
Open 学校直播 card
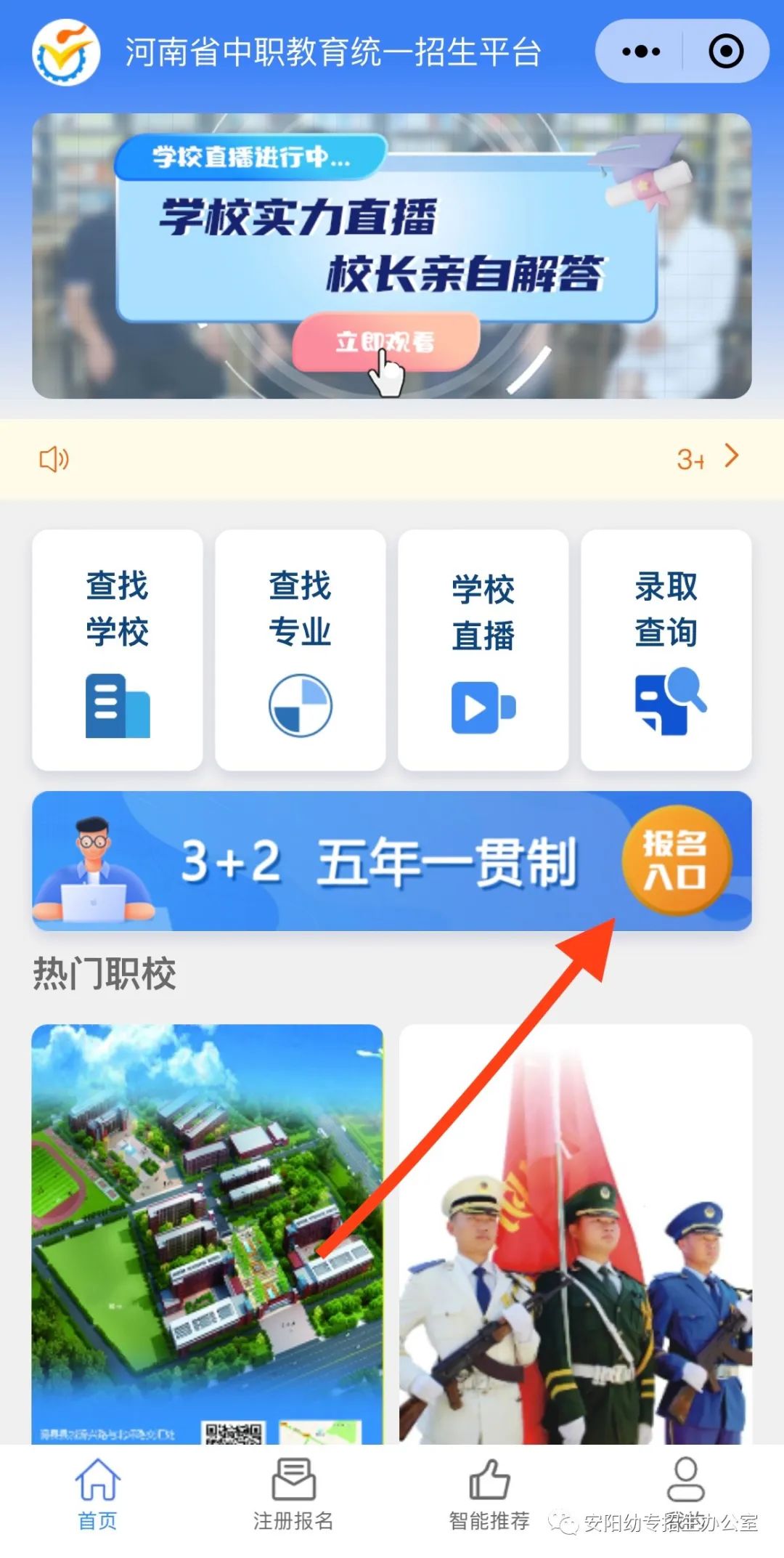coord(483,649)
